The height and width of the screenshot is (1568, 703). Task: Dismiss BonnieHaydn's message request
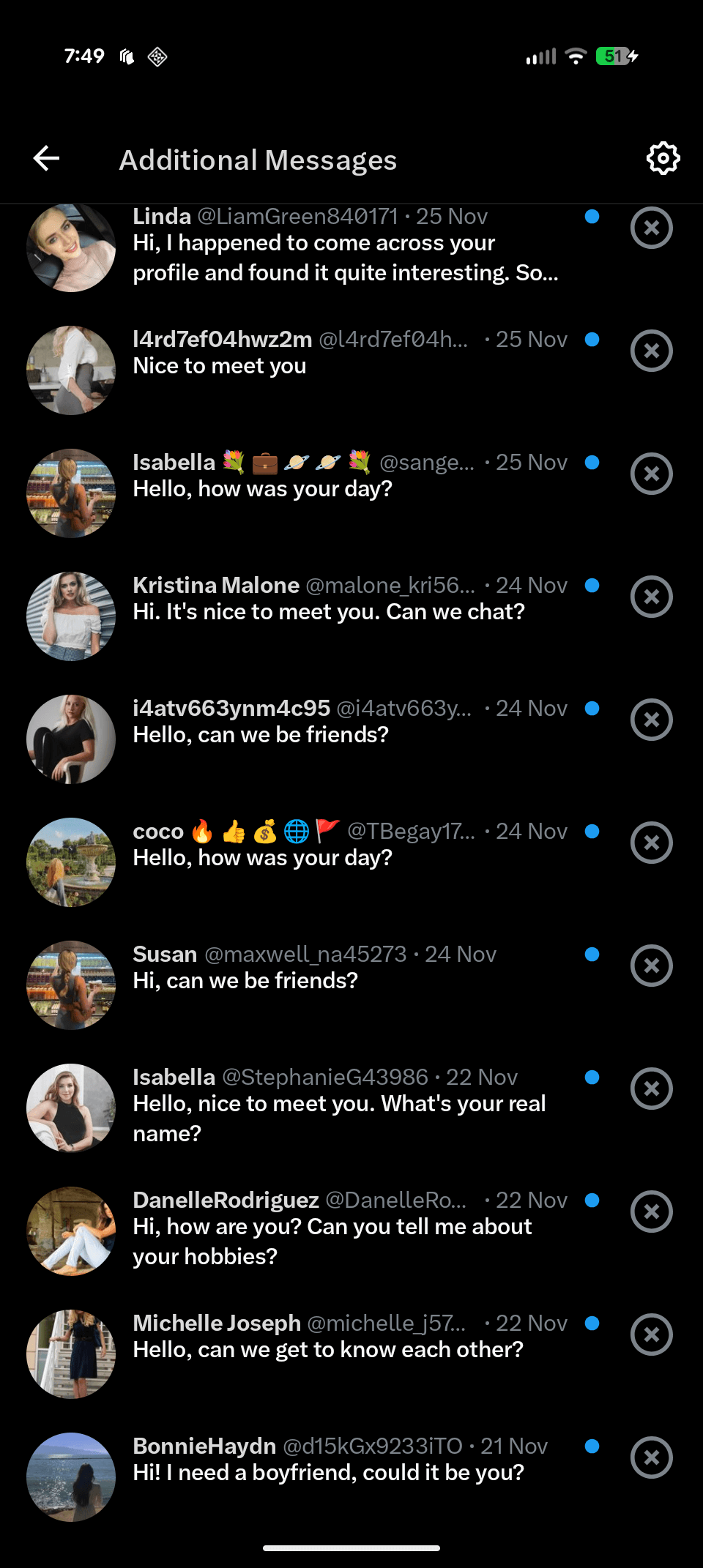click(651, 1457)
